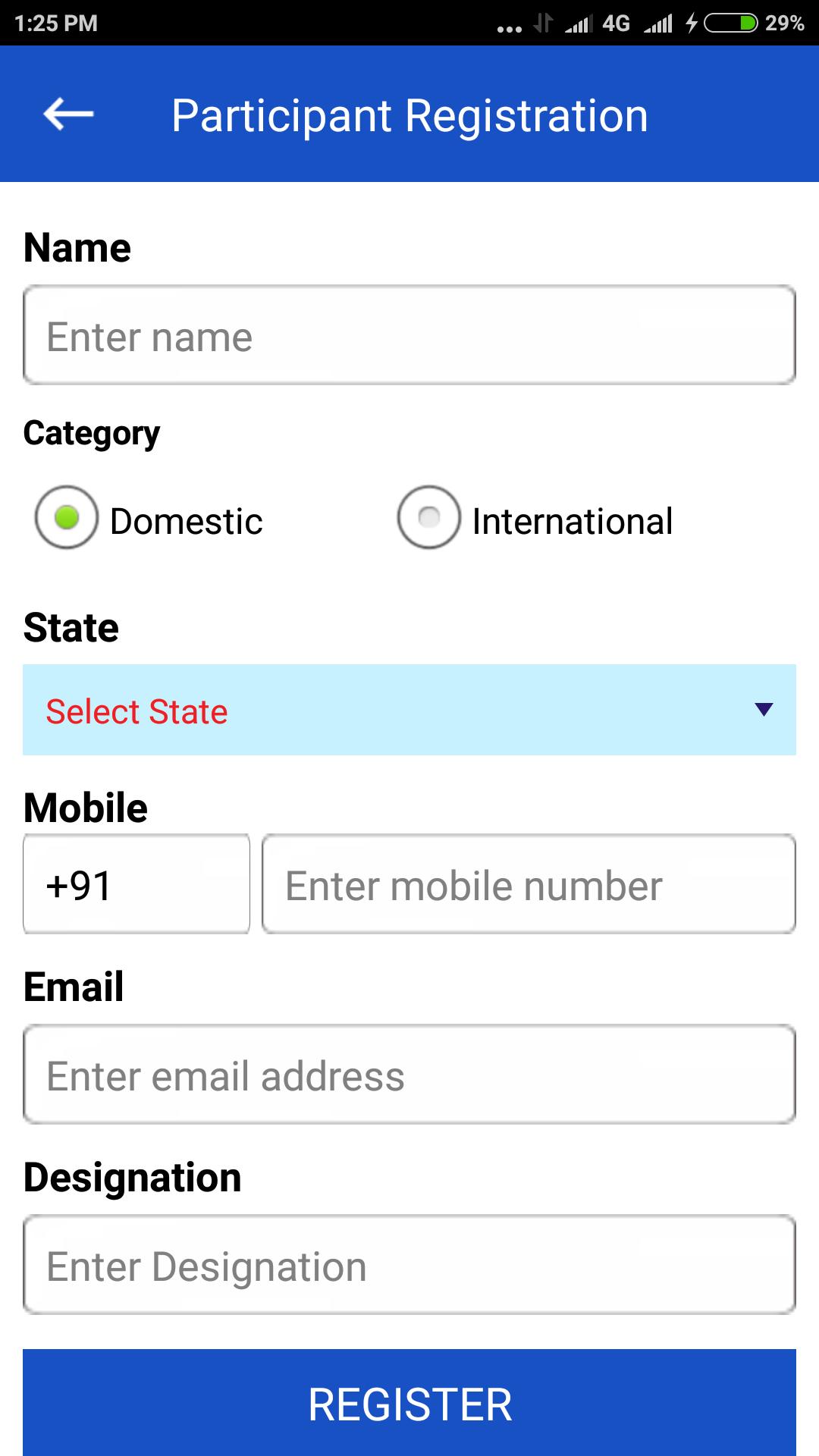The image size is (819, 1456).
Task: Select the Domestic category option
Action: tap(67, 518)
